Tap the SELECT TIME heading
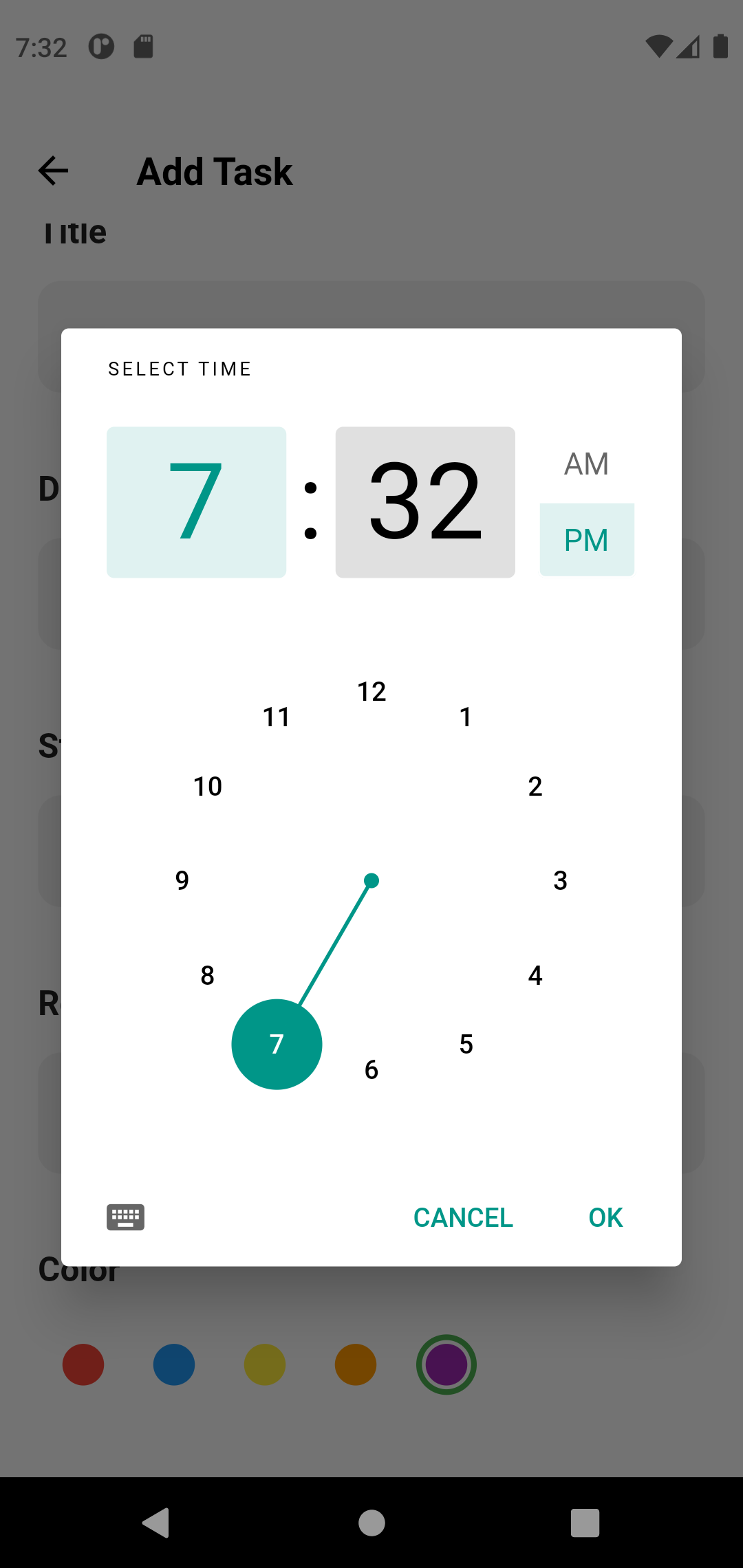This screenshot has width=743, height=1568. coord(179,369)
